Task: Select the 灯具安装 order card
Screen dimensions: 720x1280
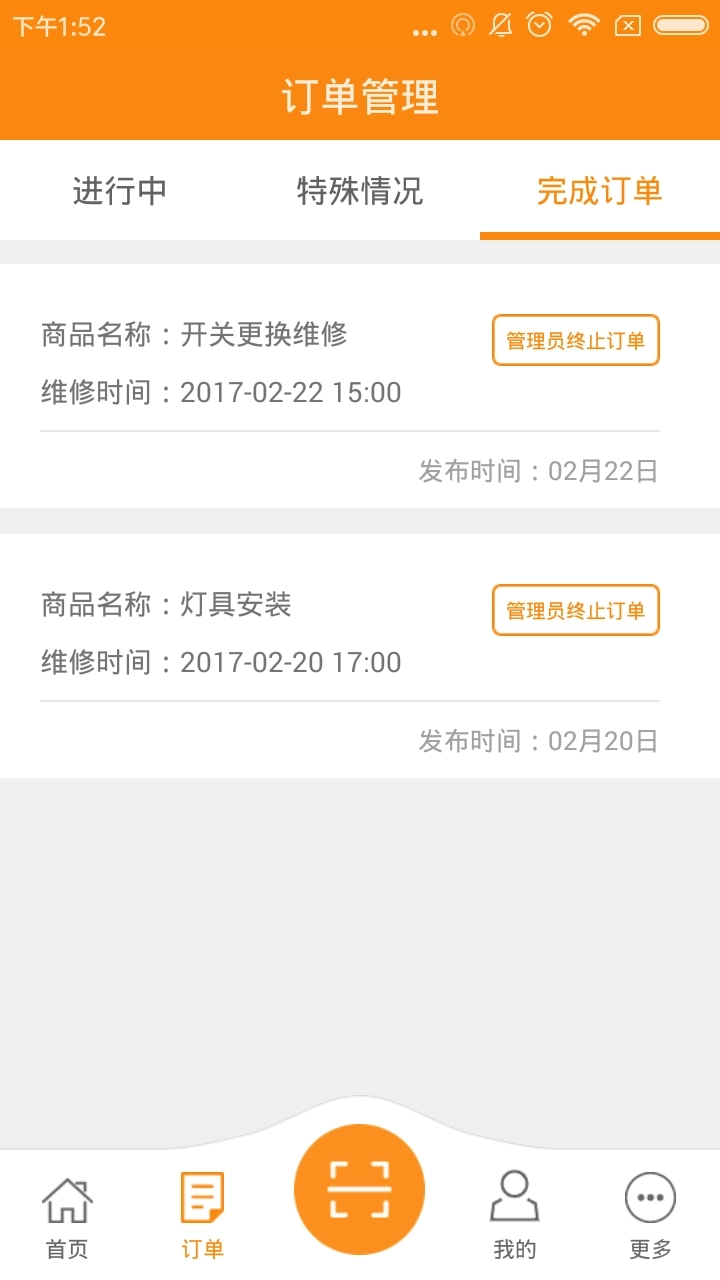Action: [360, 650]
